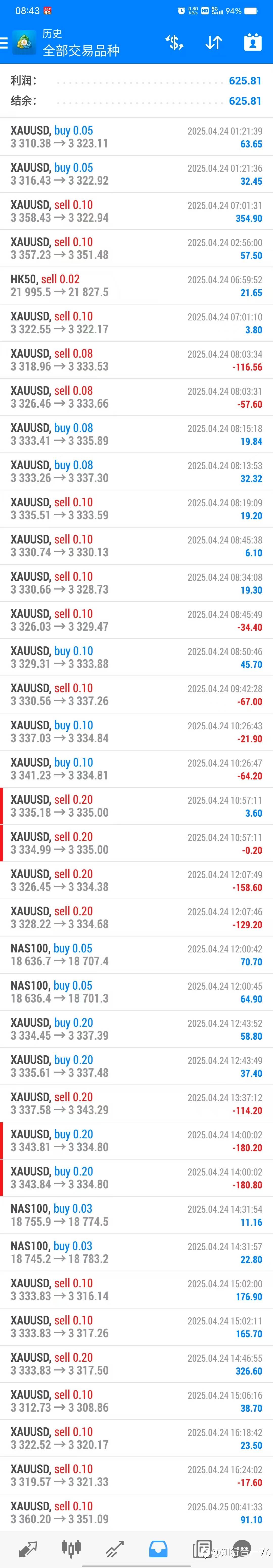Choose a date range with calendar icon
The image size is (273, 1568).
pyautogui.click(x=252, y=42)
